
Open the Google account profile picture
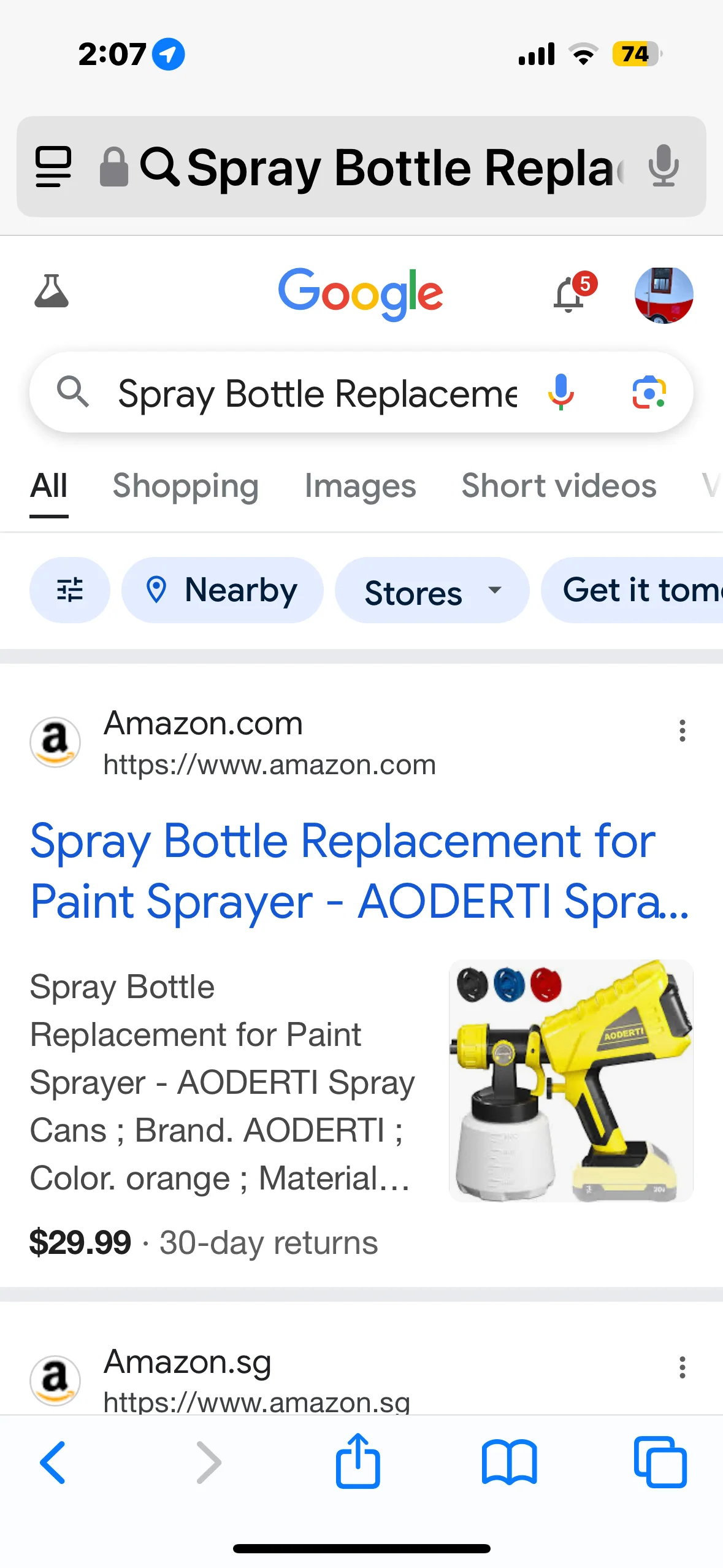[x=664, y=295]
